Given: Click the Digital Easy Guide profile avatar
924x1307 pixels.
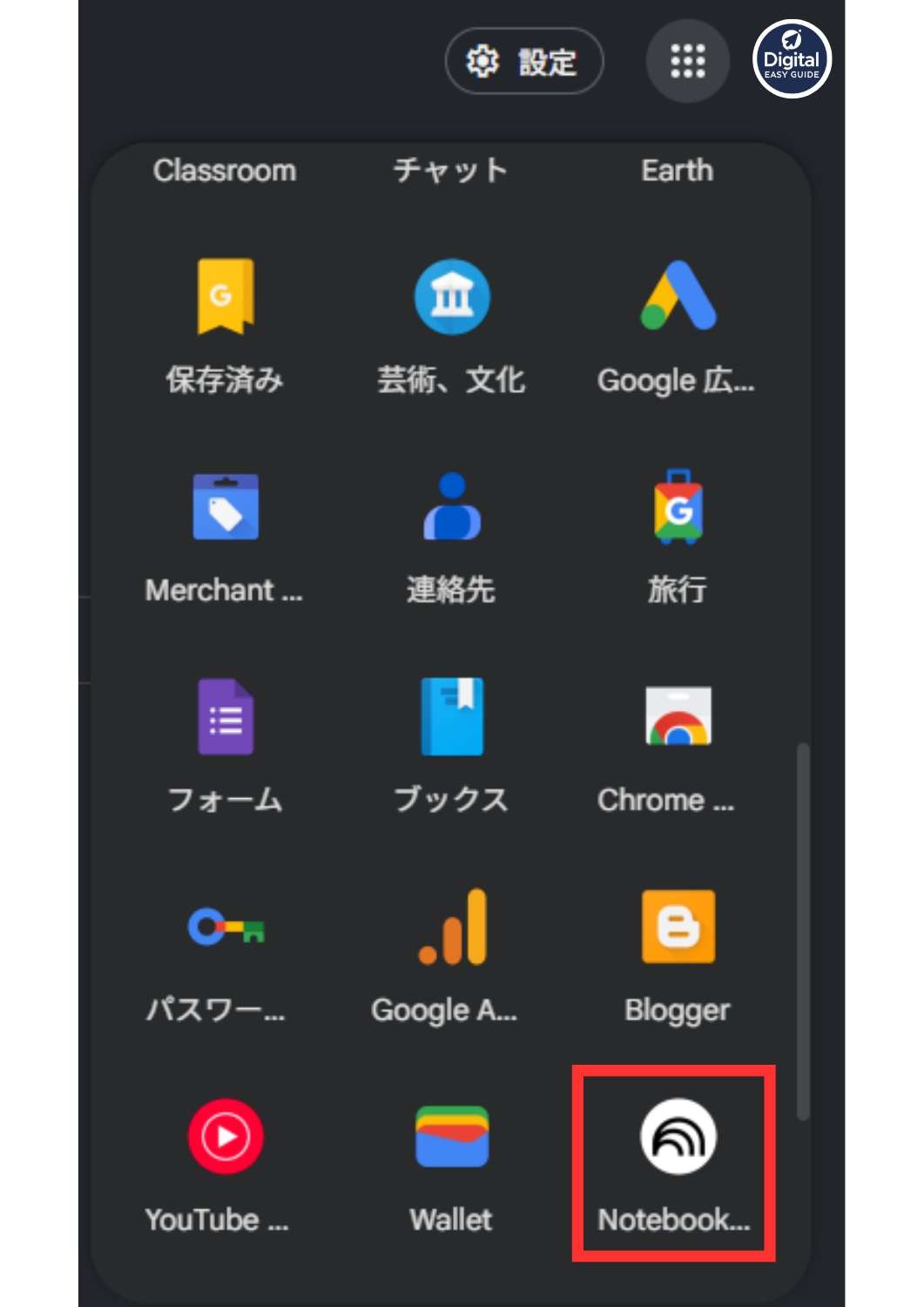Looking at the screenshot, I should point(791,58).
